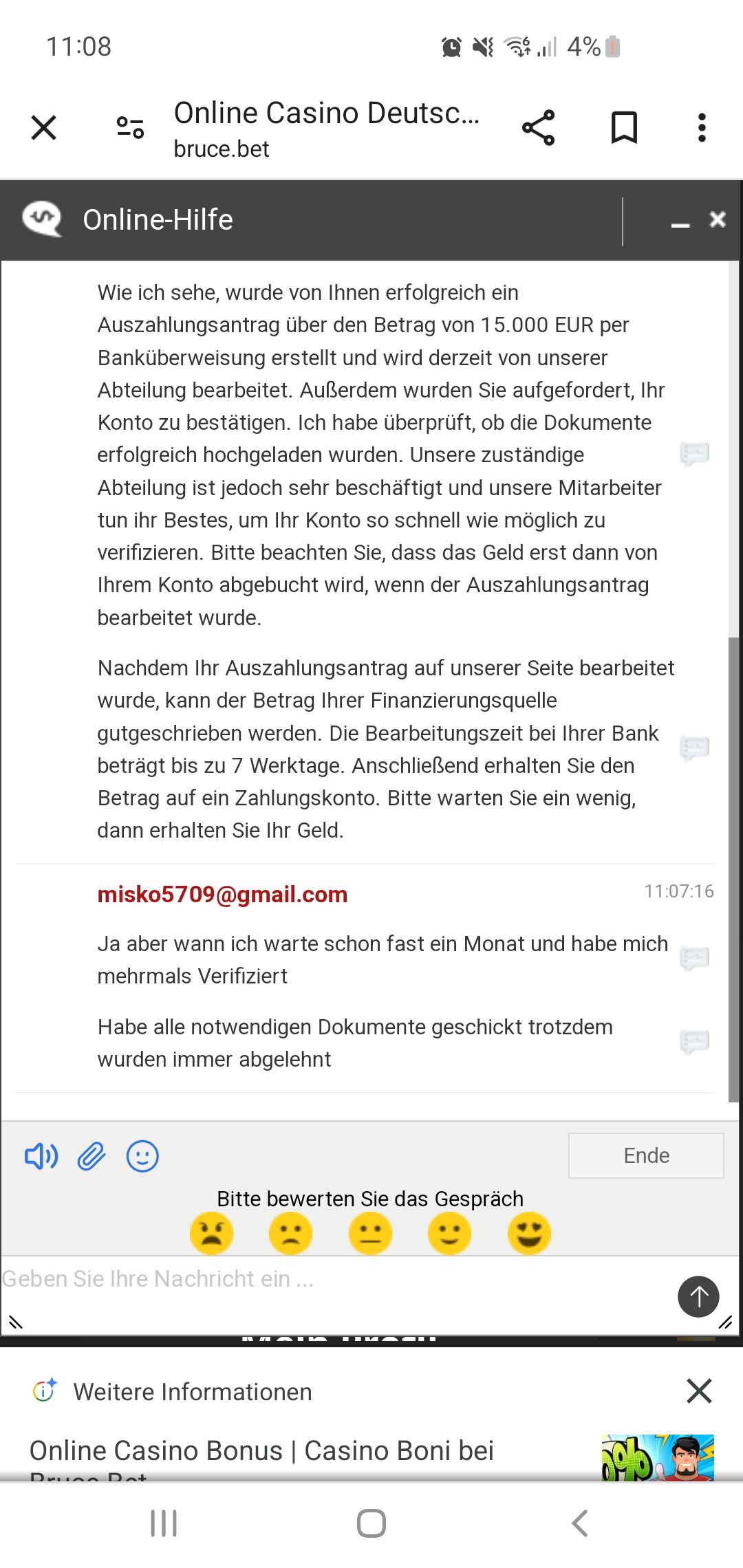This screenshot has width=743, height=1568.
Task: Rate the conversation with the neutral face
Action: [x=370, y=1234]
